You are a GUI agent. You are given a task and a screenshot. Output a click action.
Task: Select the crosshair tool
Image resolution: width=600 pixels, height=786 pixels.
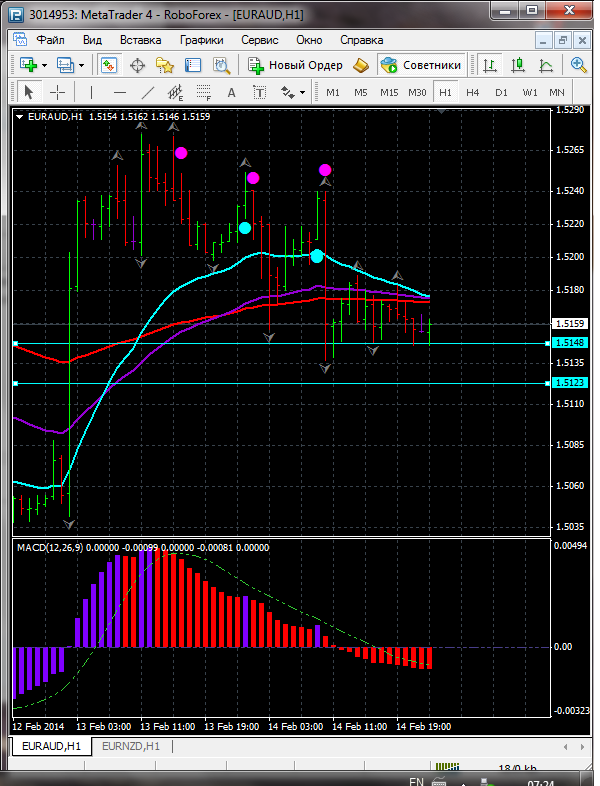click(57, 92)
